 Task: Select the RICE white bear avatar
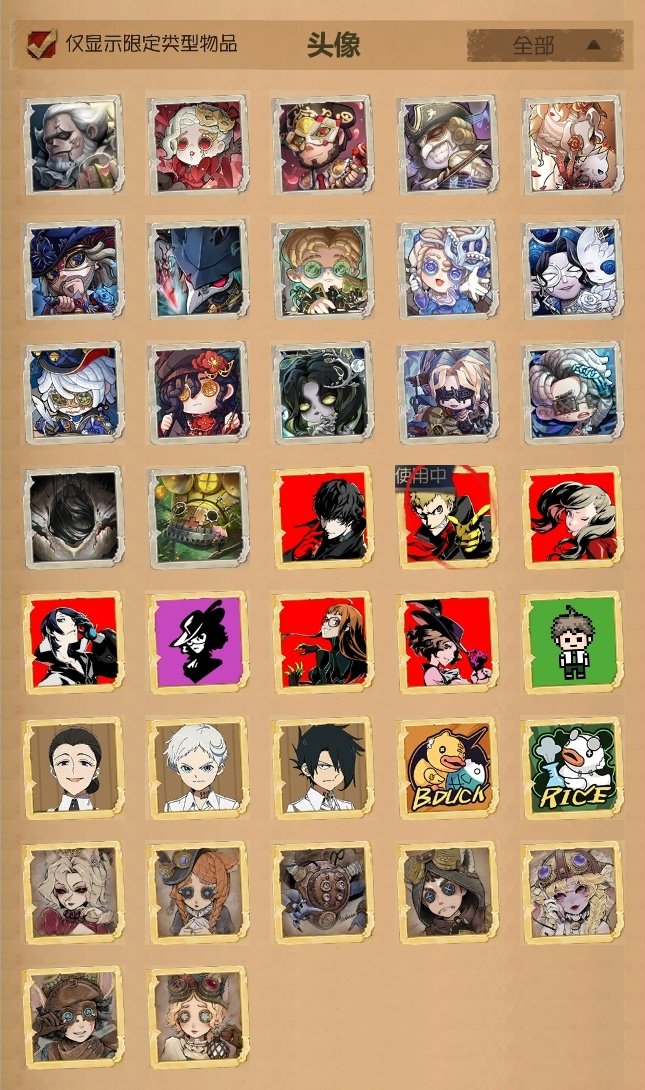point(572,766)
